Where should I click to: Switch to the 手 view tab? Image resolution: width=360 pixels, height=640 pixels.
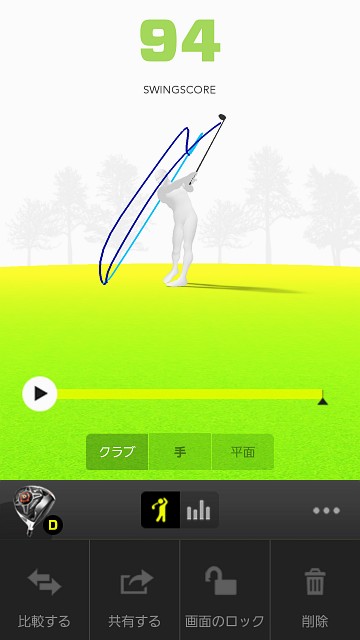click(x=180, y=452)
